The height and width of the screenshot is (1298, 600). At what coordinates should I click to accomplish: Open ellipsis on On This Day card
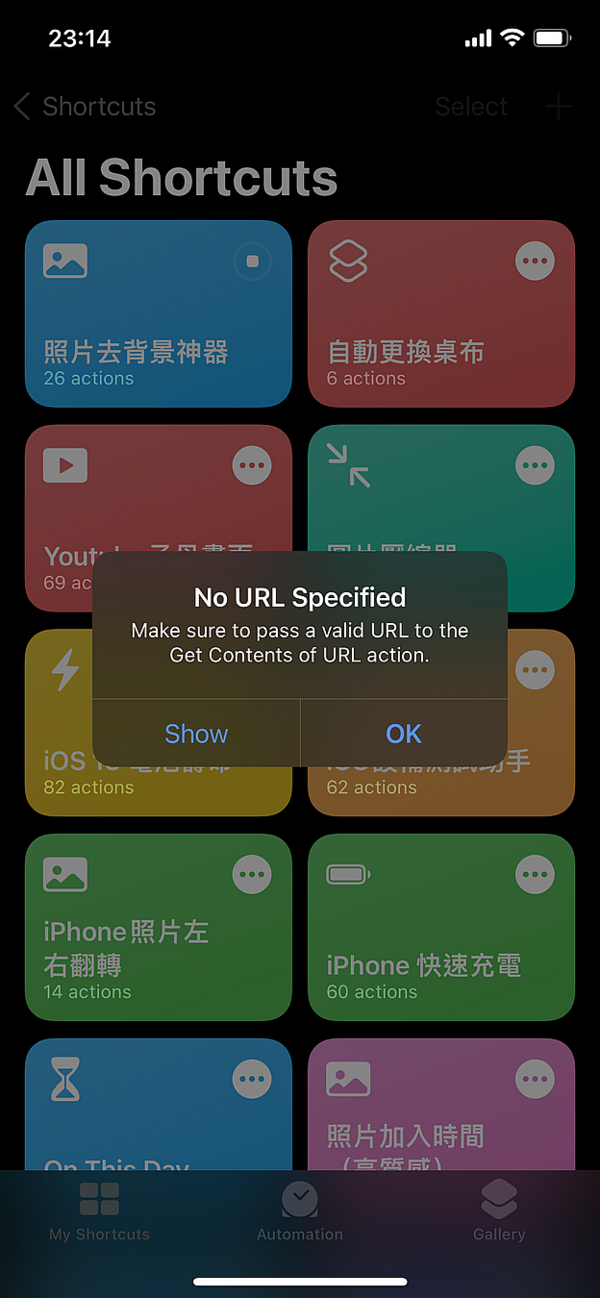pyautogui.click(x=252, y=1079)
